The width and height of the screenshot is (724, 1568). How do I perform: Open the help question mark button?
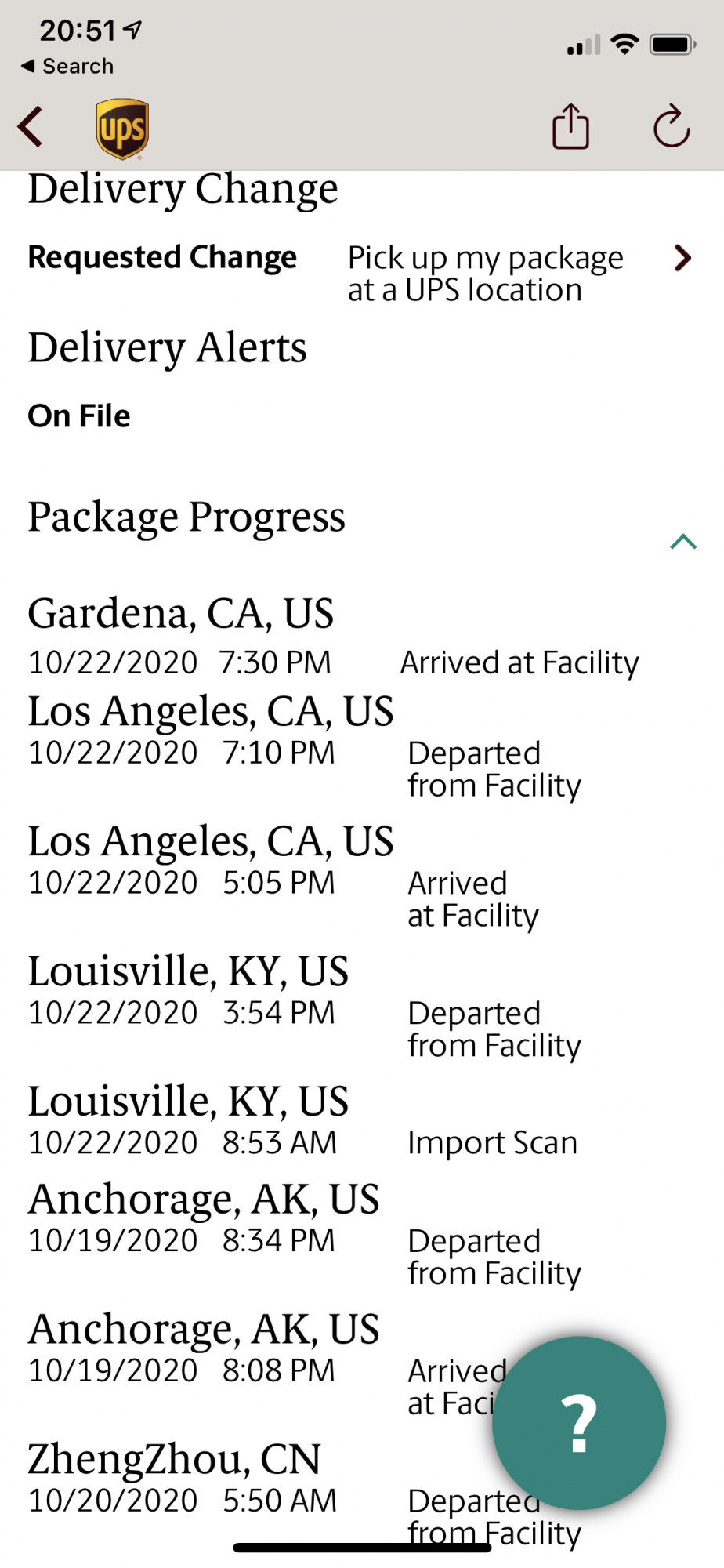pyautogui.click(x=579, y=1423)
